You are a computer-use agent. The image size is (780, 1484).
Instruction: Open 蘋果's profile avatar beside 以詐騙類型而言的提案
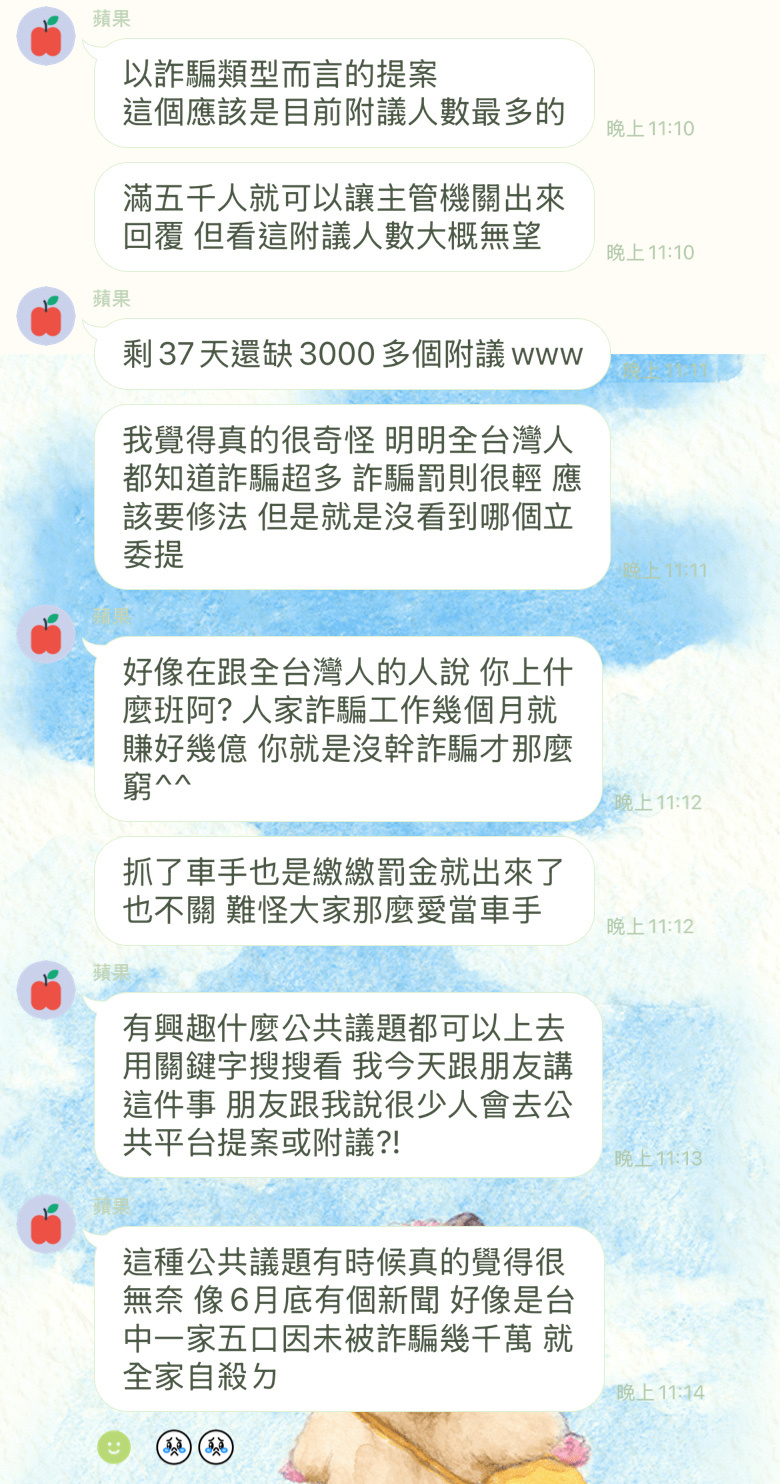click(x=46, y=37)
